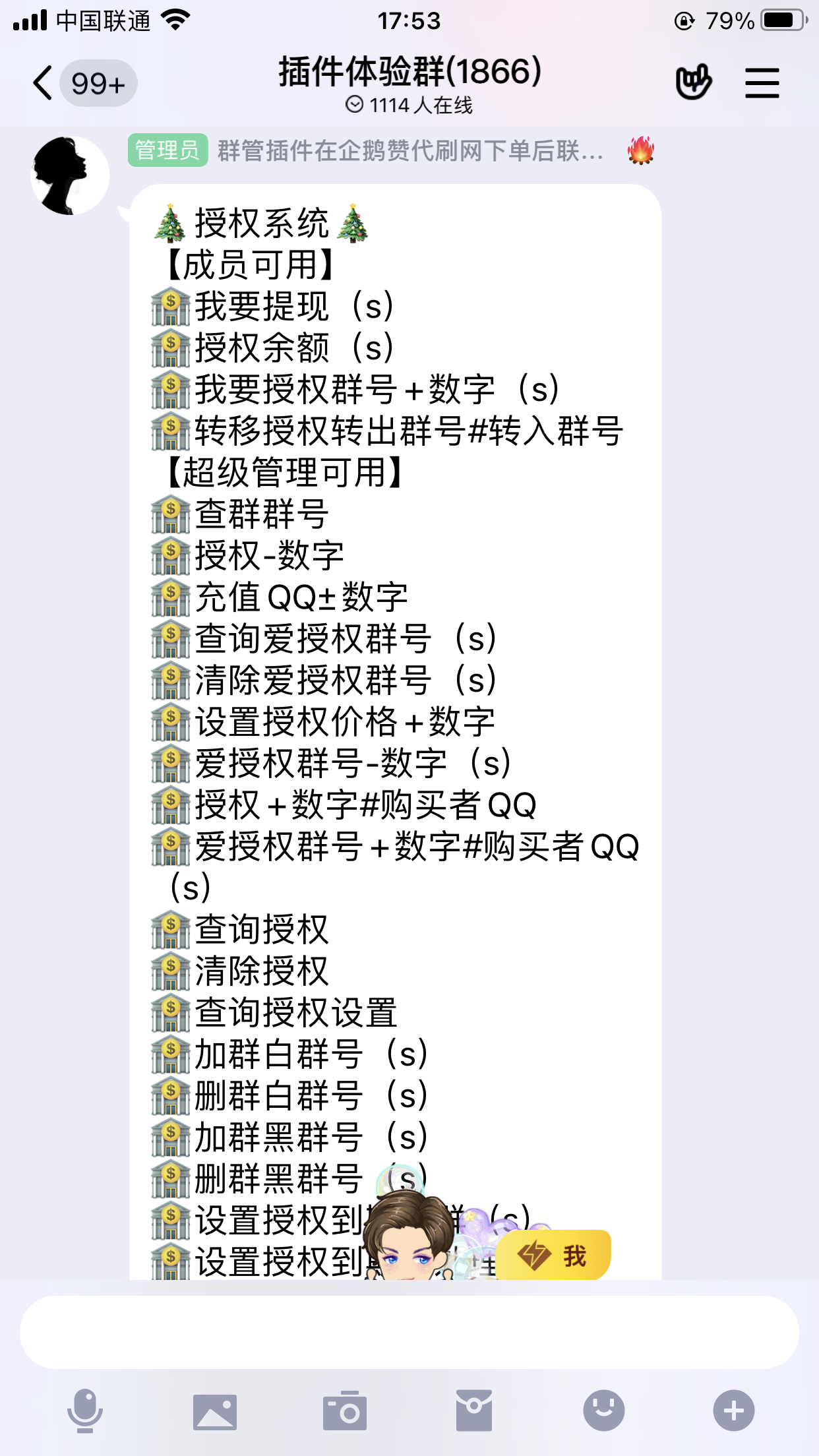Tap the hand gesture icon in header
Image resolution: width=819 pixels, height=1456 pixels.
point(693,82)
